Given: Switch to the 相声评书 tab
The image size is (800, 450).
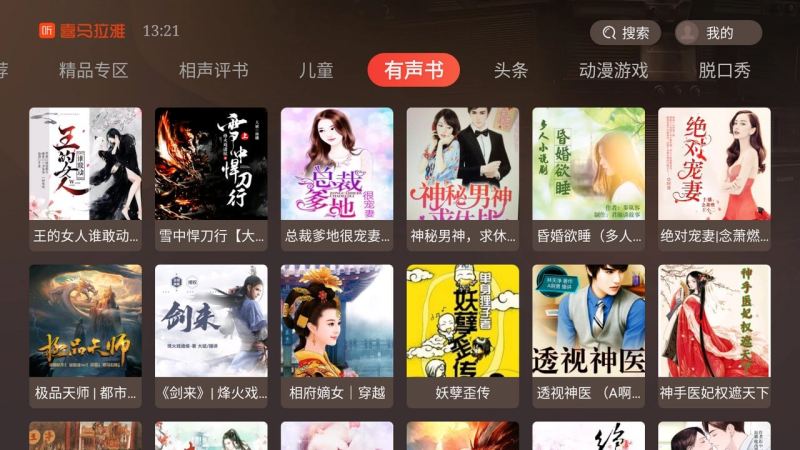Looking at the screenshot, I should (x=213, y=71).
